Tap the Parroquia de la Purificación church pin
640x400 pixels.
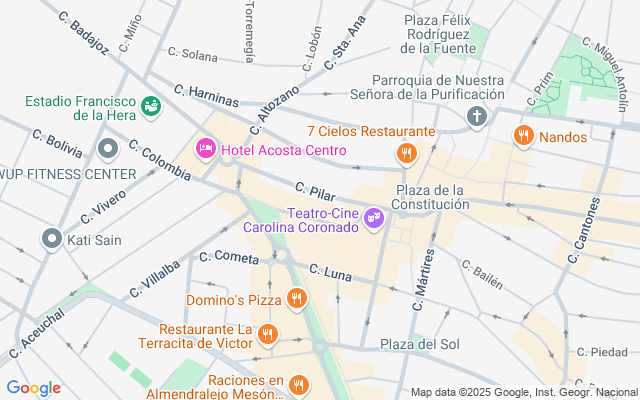[x=477, y=118]
